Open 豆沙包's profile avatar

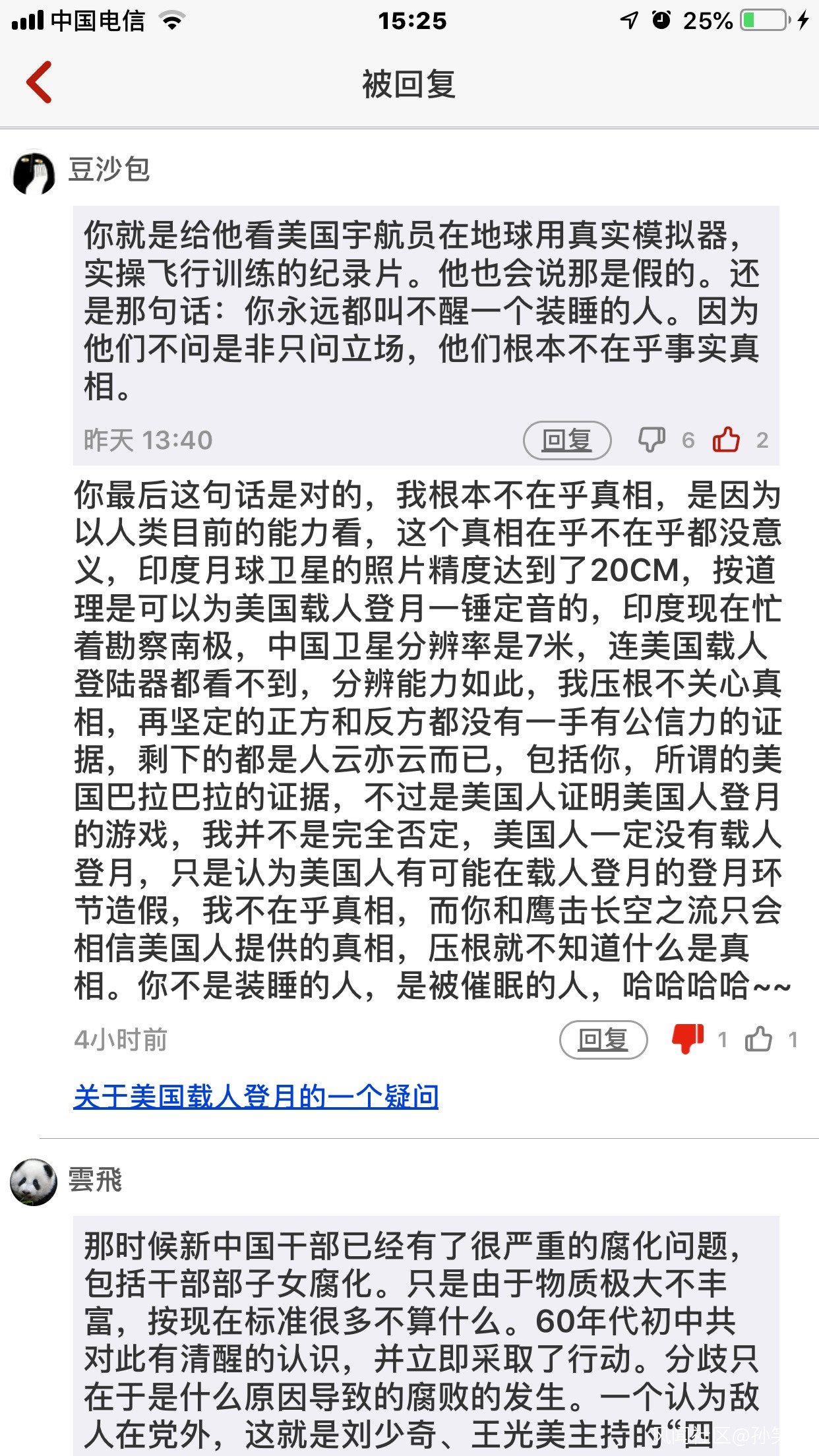pos(34,173)
